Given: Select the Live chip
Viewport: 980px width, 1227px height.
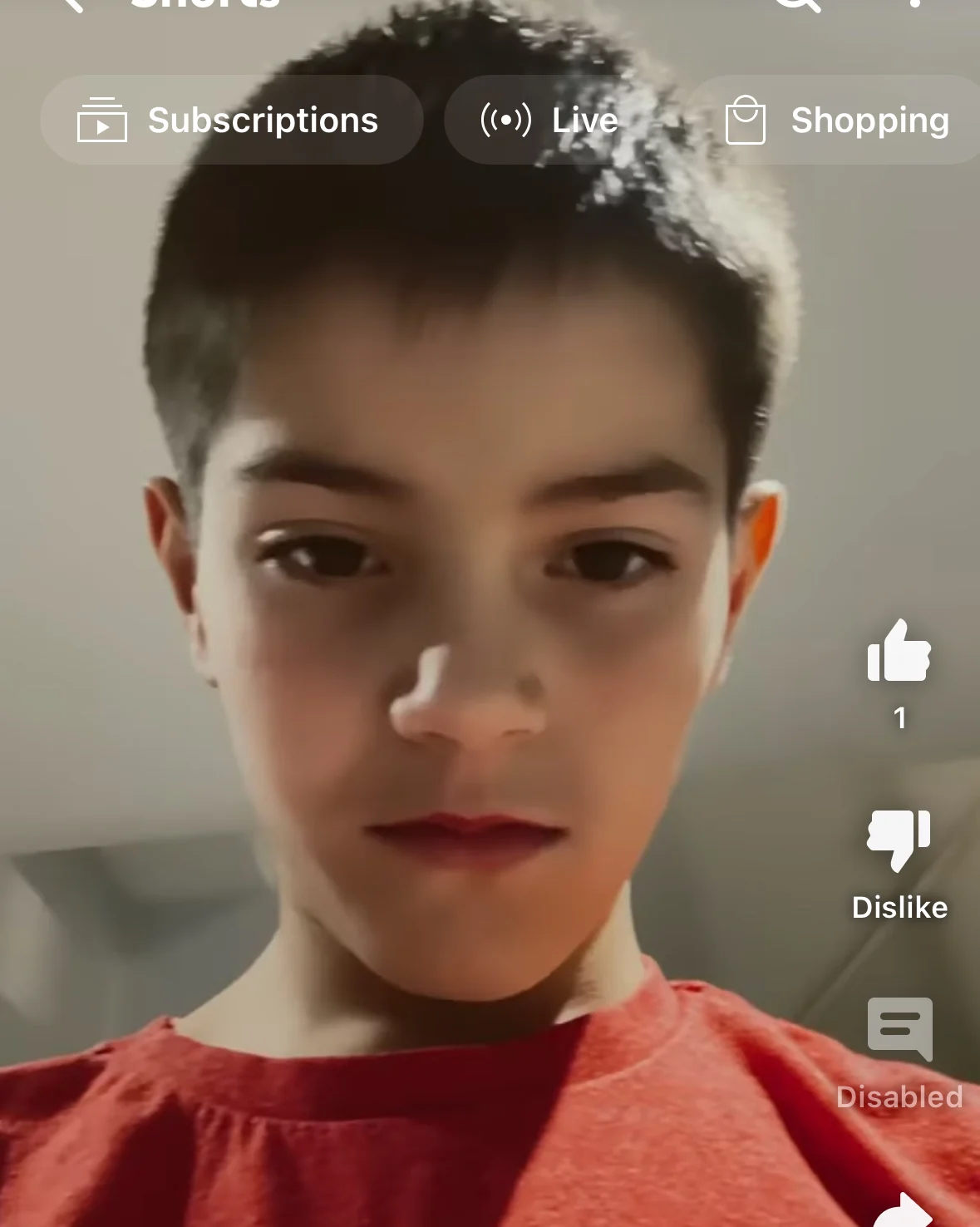Looking at the screenshot, I should (x=550, y=121).
